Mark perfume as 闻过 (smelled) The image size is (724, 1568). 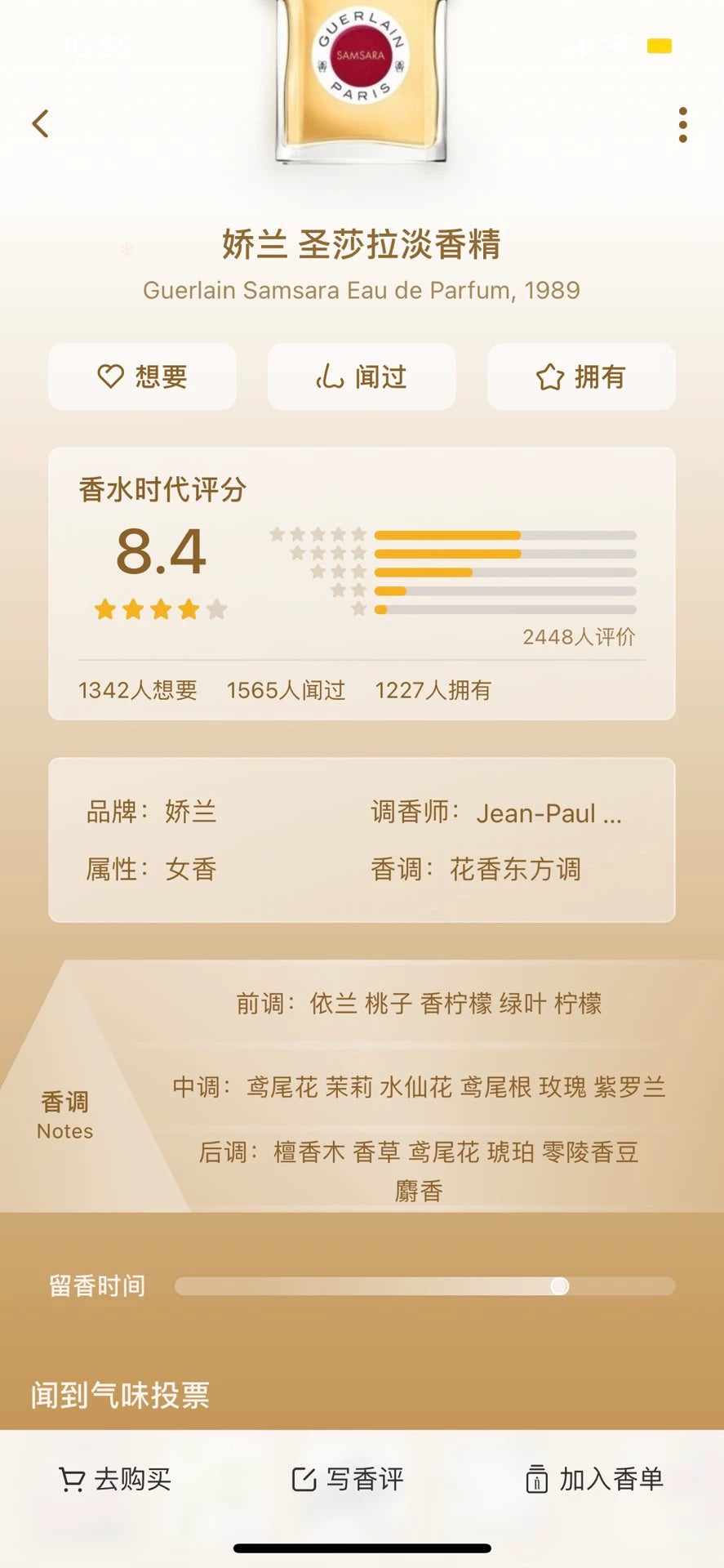point(362,376)
